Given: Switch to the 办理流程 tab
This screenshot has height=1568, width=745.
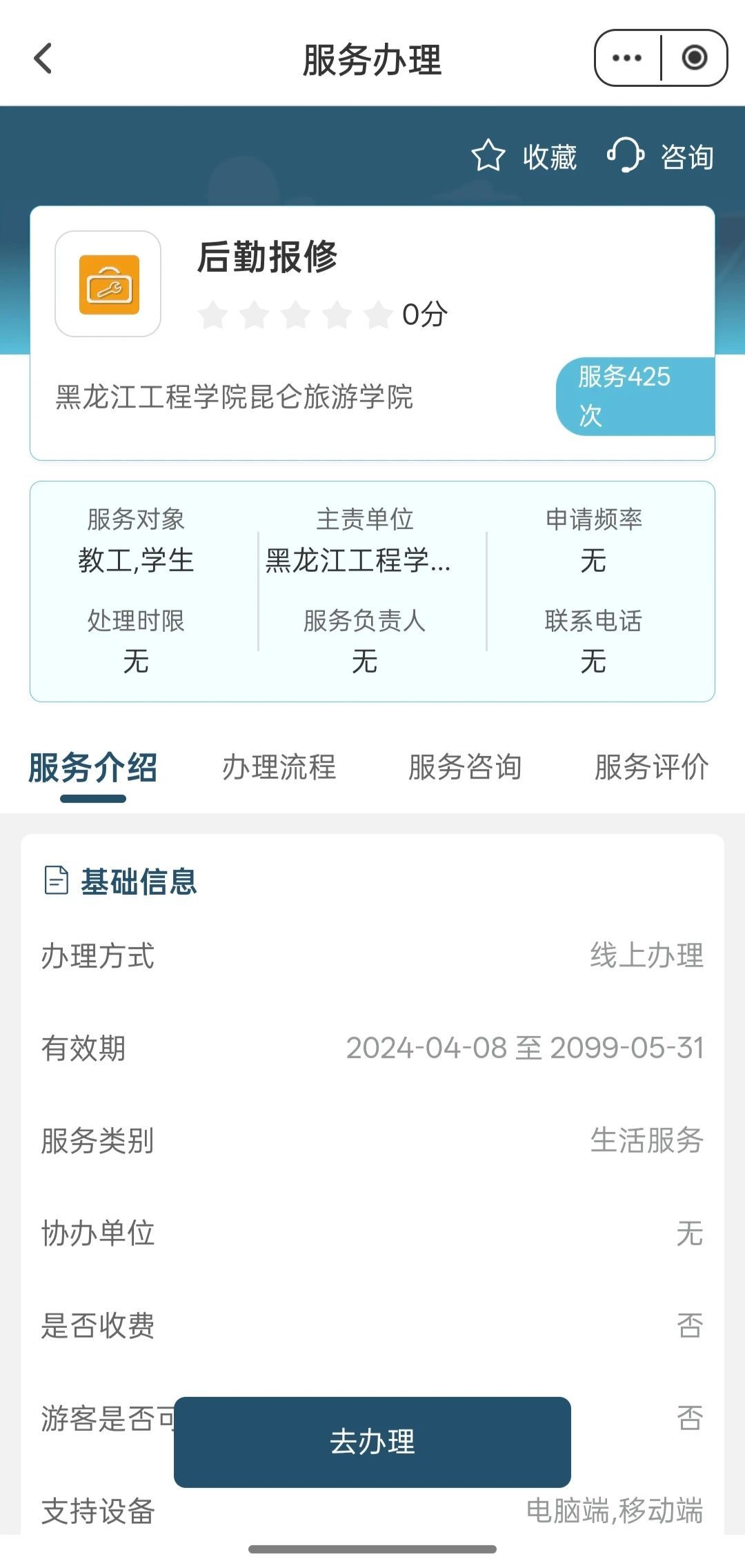Looking at the screenshot, I should click(x=279, y=767).
